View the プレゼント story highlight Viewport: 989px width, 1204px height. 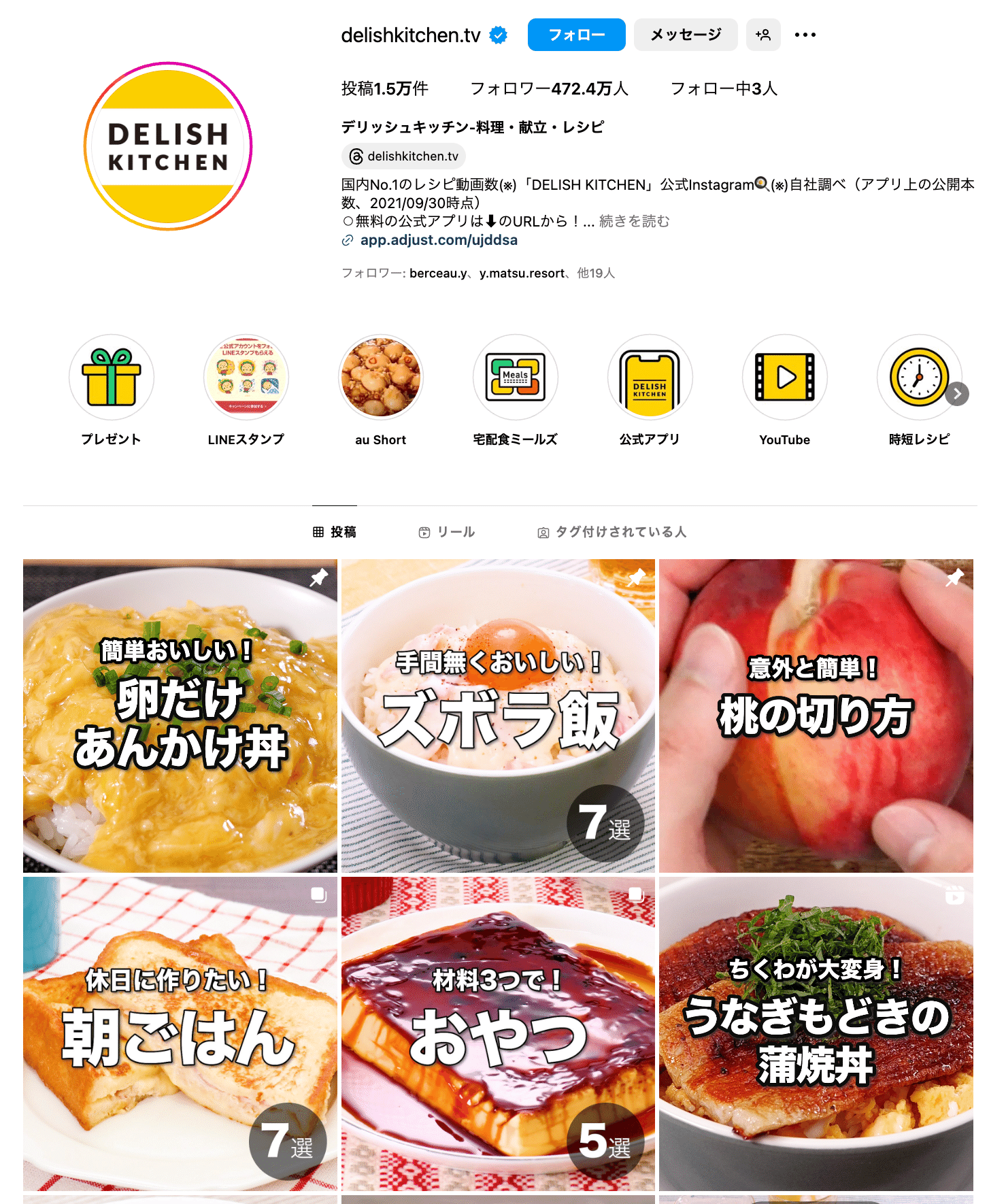(112, 377)
